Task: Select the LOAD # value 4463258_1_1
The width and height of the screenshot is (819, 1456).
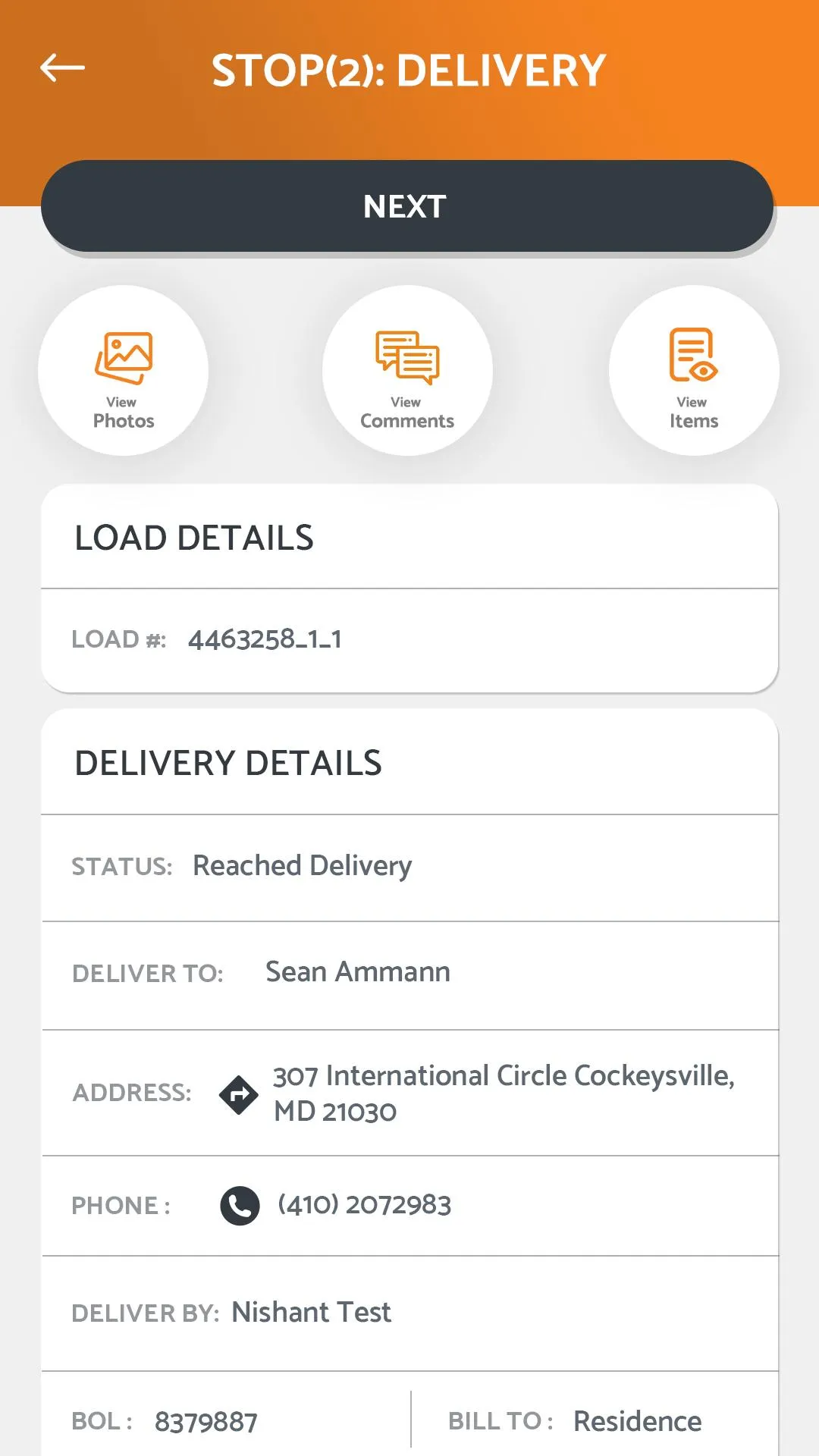Action: tap(265, 639)
